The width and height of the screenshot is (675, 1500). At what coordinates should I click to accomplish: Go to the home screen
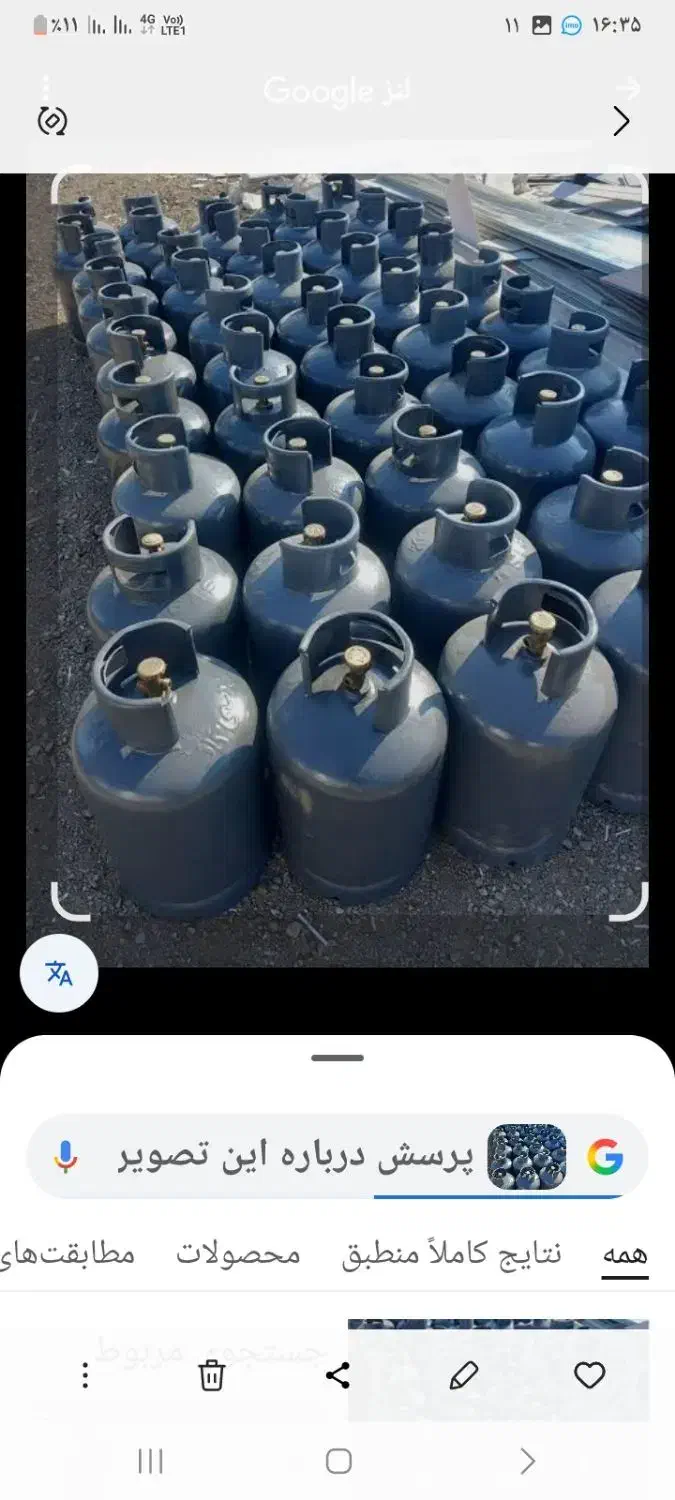[x=339, y=1462]
